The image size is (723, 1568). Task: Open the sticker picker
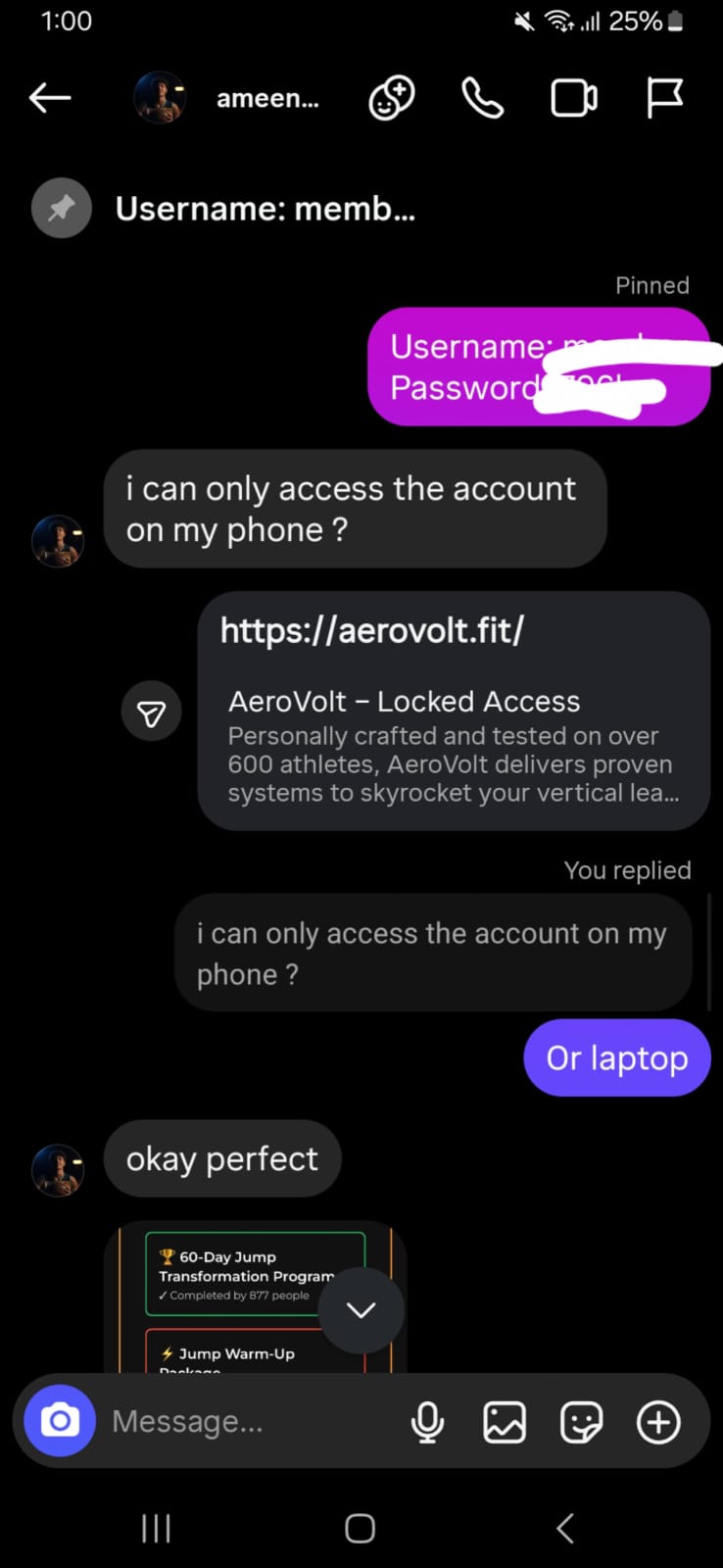point(581,1422)
